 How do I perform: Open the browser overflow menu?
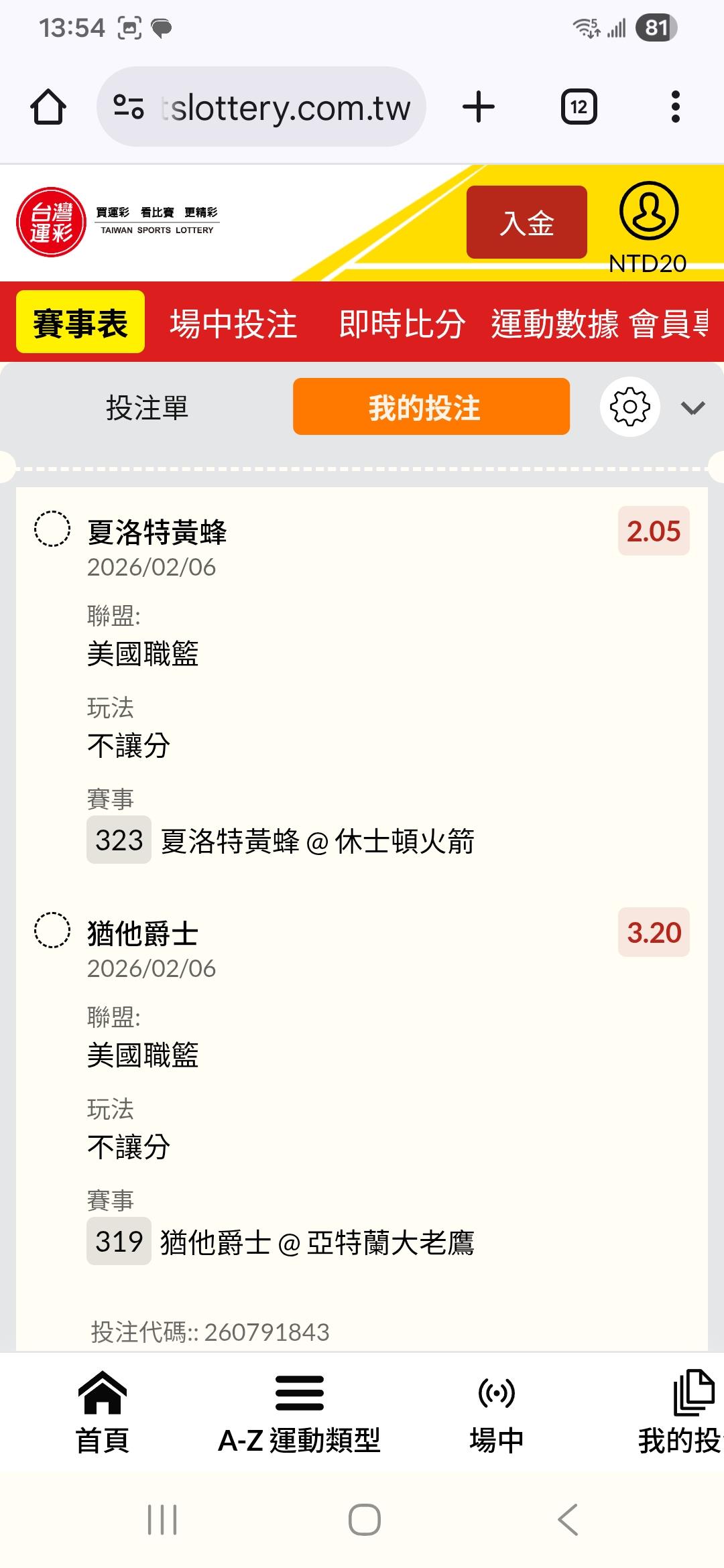coord(675,107)
